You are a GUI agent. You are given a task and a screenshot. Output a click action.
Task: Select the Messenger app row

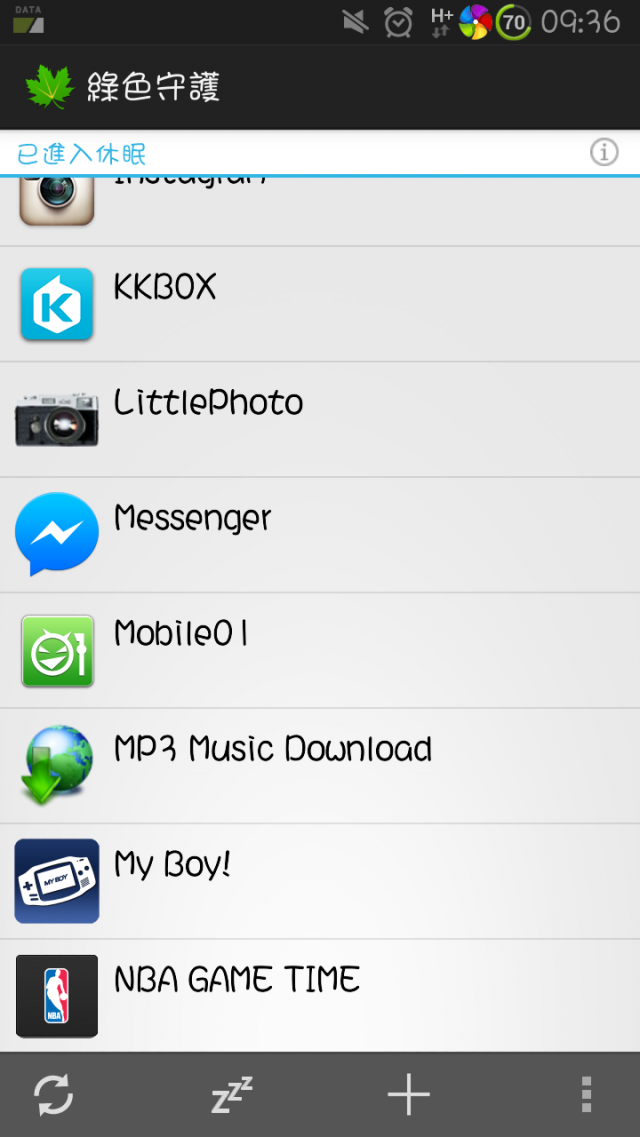point(320,535)
